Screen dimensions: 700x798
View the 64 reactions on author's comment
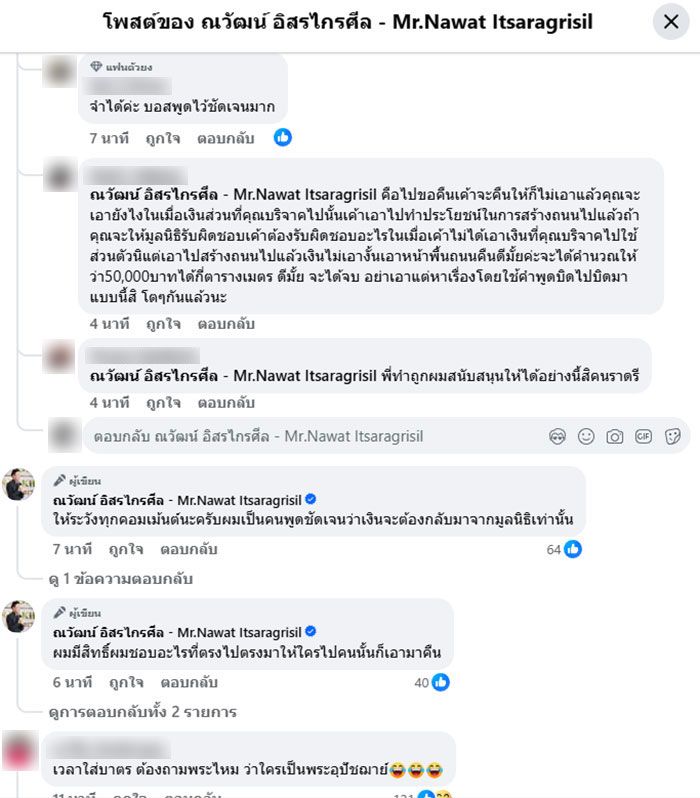point(563,549)
